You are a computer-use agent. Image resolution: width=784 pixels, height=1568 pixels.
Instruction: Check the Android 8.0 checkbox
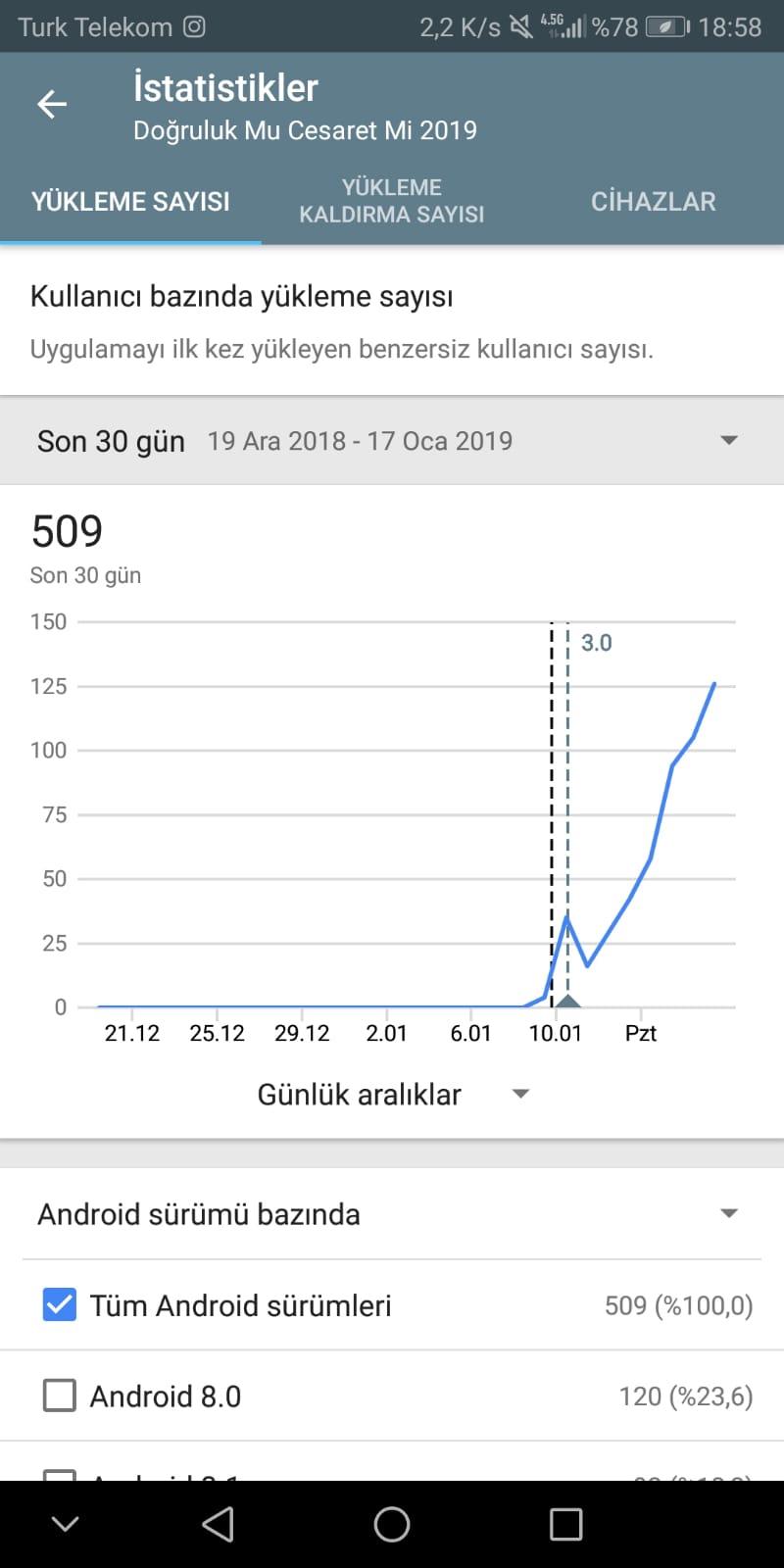point(60,1396)
